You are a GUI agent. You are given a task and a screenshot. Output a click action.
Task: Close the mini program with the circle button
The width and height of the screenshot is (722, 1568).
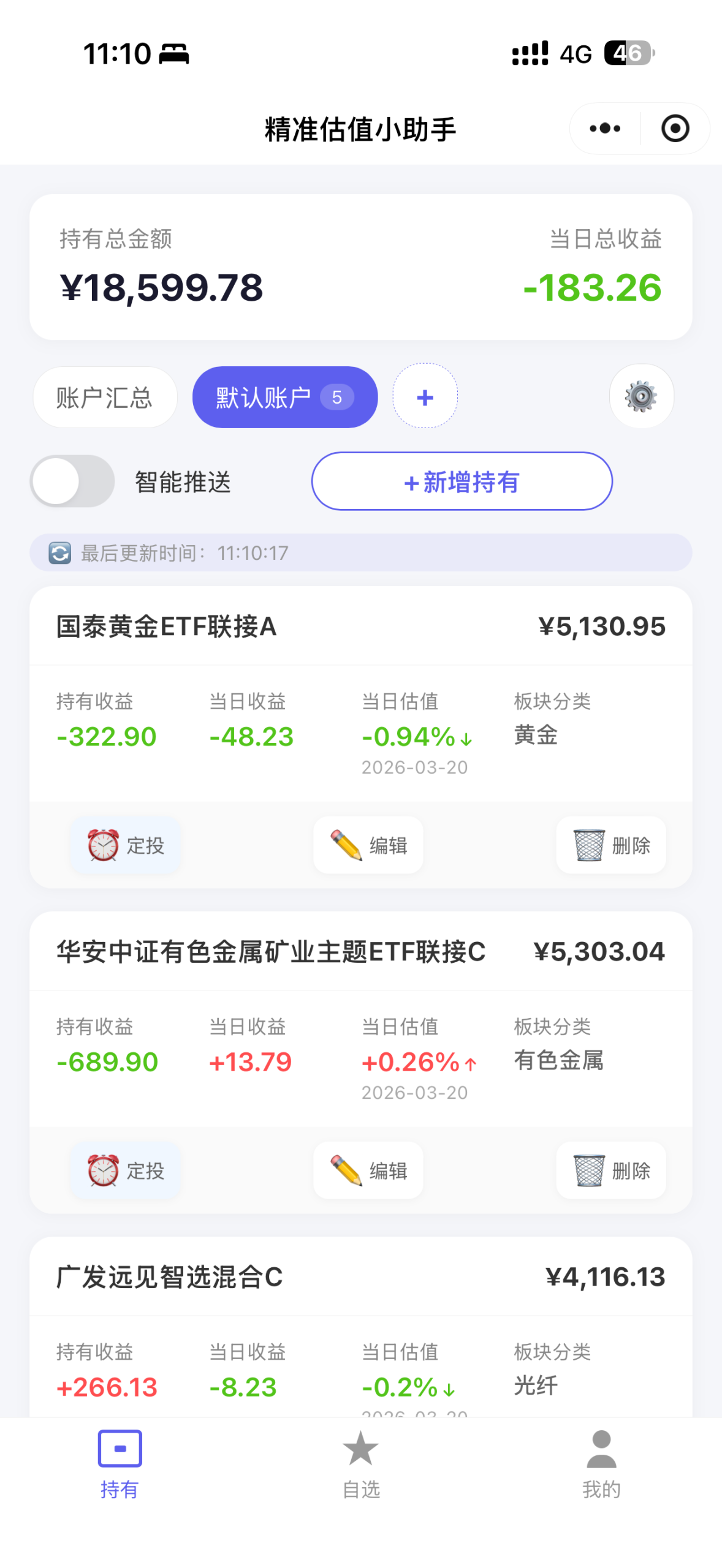pyautogui.click(x=675, y=129)
